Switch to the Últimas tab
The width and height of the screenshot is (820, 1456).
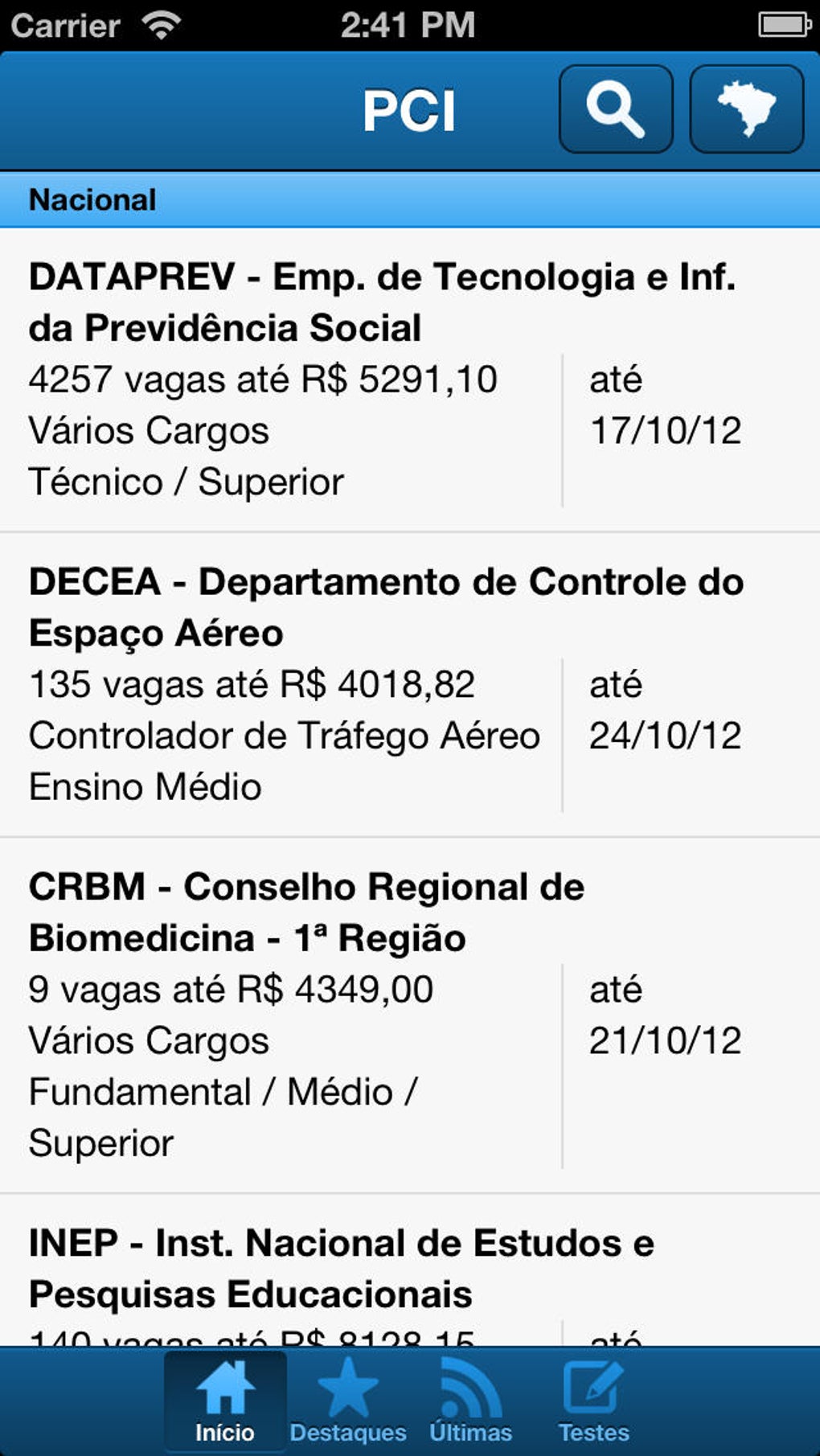(471, 1401)
